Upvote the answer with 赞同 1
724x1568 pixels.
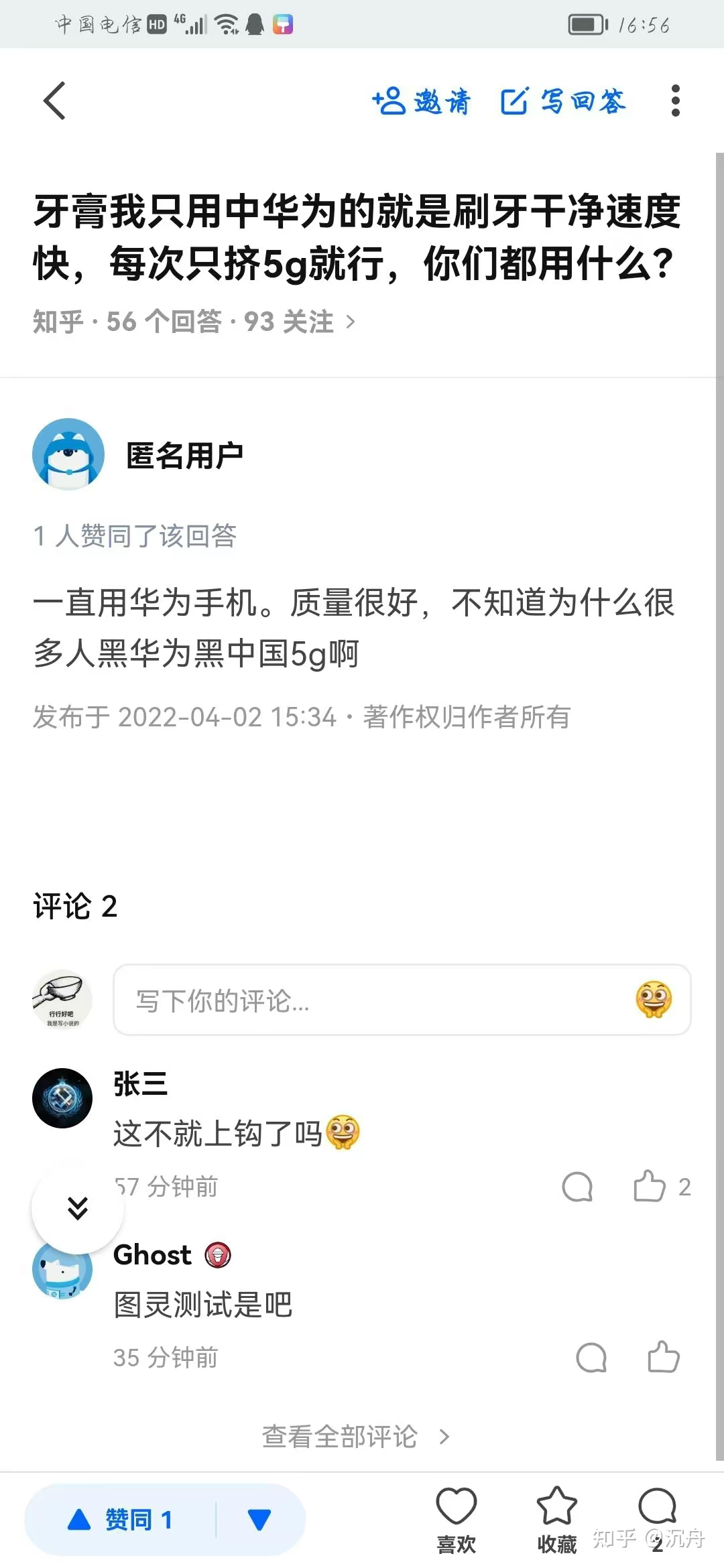121,1520
